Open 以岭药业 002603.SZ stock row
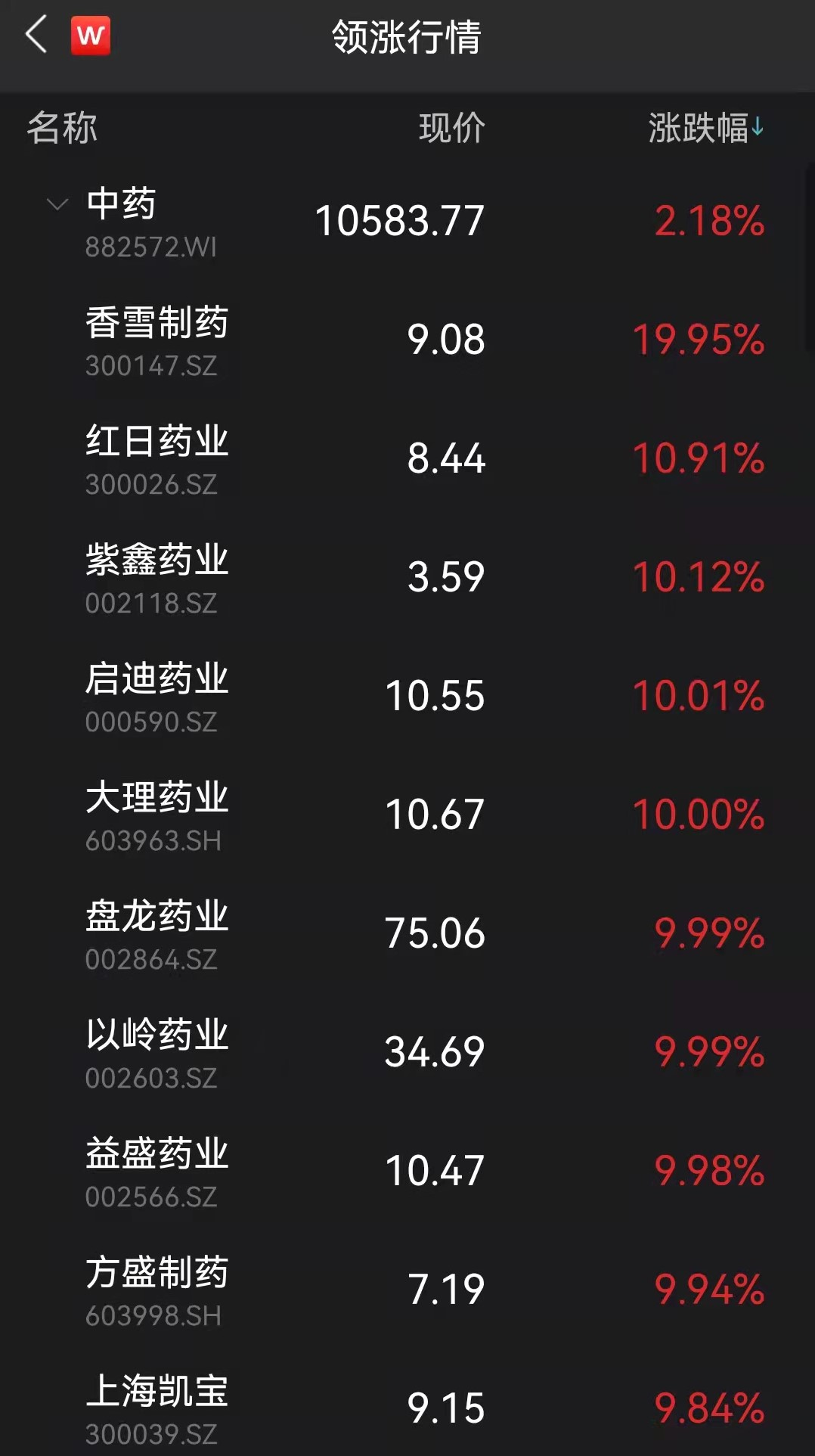The width and height of the screenshot is (815, 1456). point(407,1052)
